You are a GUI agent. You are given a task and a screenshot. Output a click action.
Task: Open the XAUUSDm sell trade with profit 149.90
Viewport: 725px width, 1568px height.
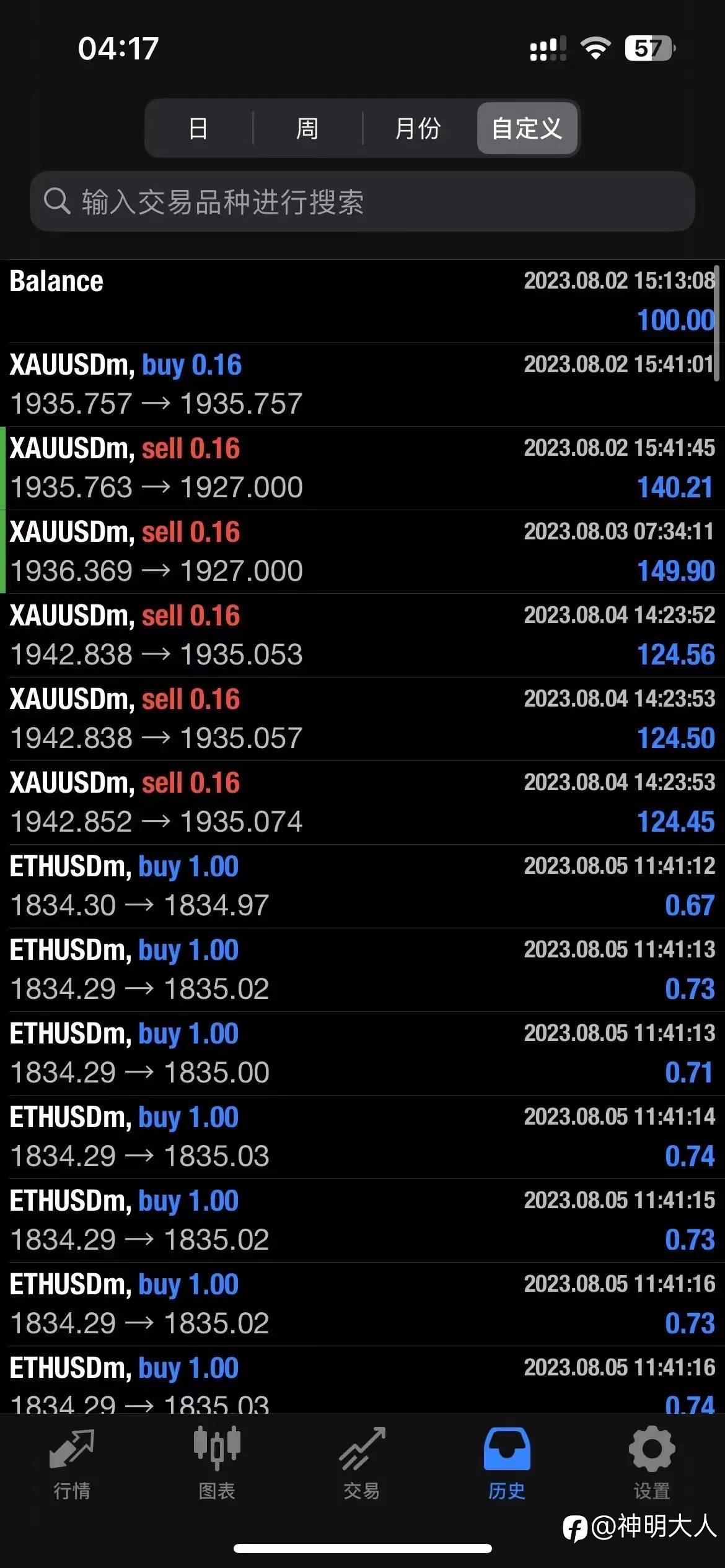[x=362, y=552]
